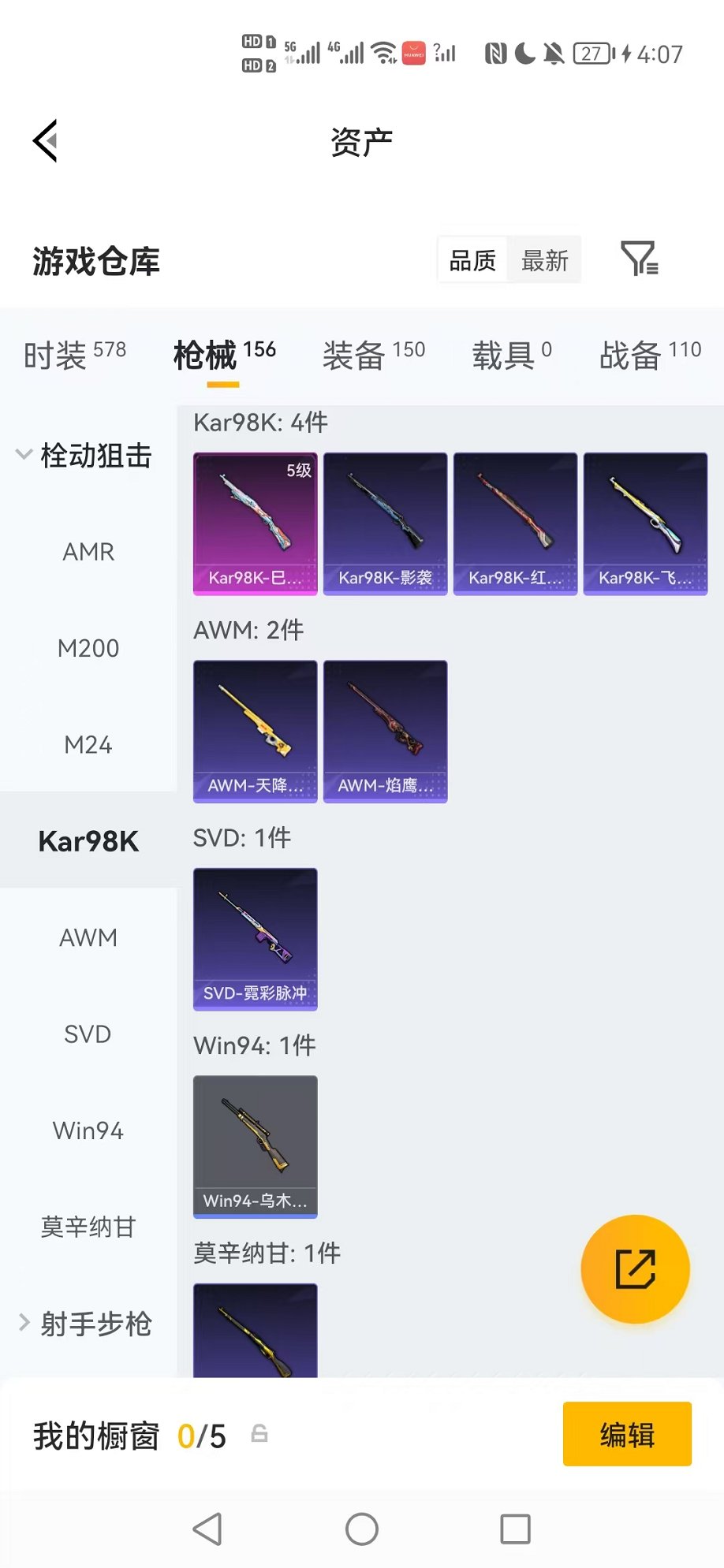Screen dimensions: 724x1568
Task: Open the Kar98K-影袭 skin tile
Action: pos(385,523)
